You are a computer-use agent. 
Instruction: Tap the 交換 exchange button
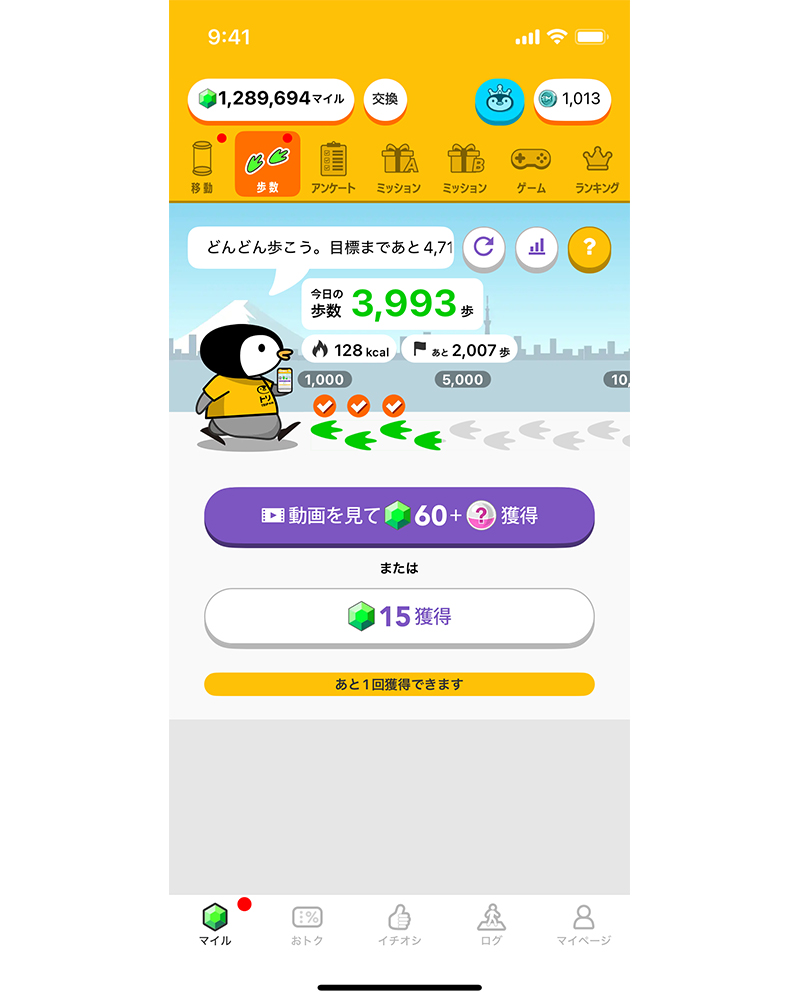[x=385, y=99]
